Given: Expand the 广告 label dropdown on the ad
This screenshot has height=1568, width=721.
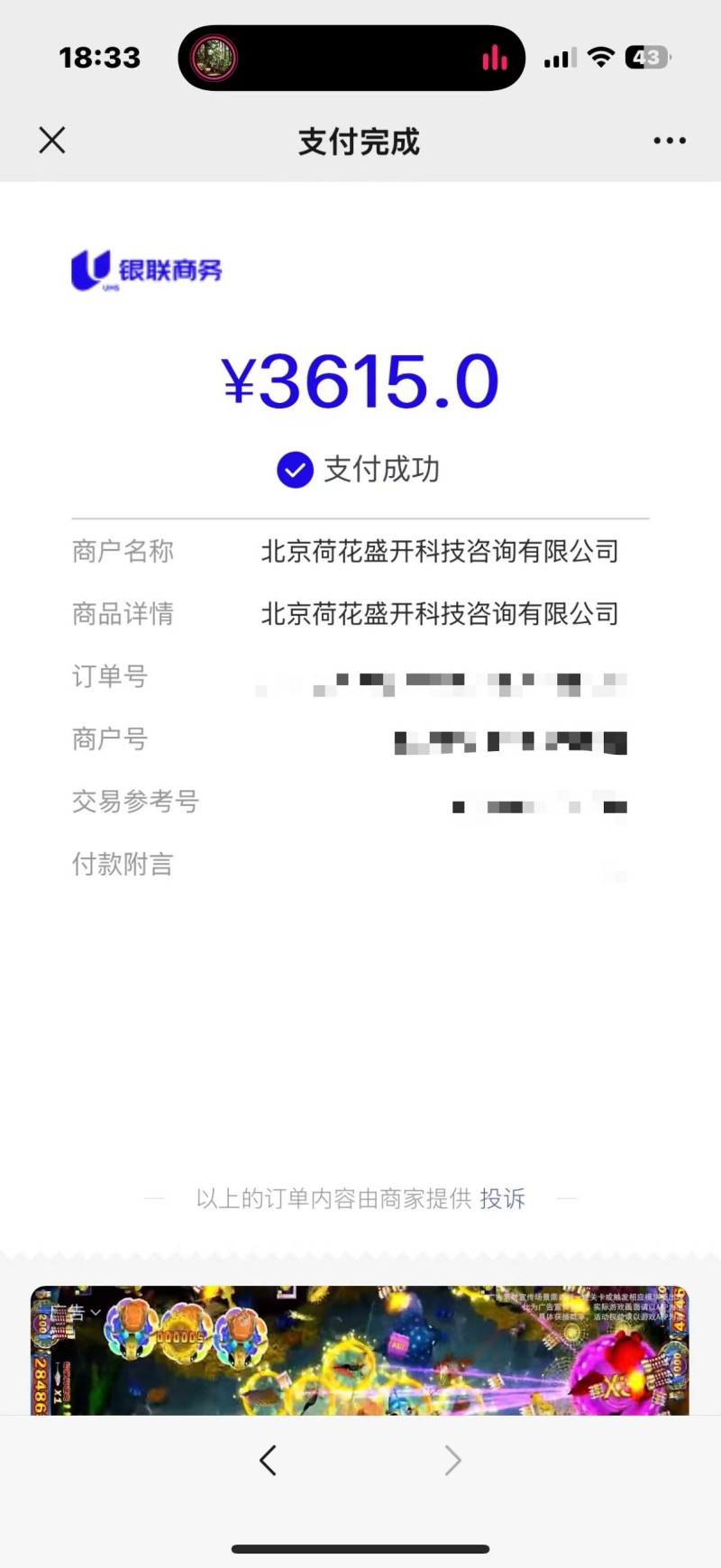Looking at the screenshot, I should click(x=81, y=1312).
